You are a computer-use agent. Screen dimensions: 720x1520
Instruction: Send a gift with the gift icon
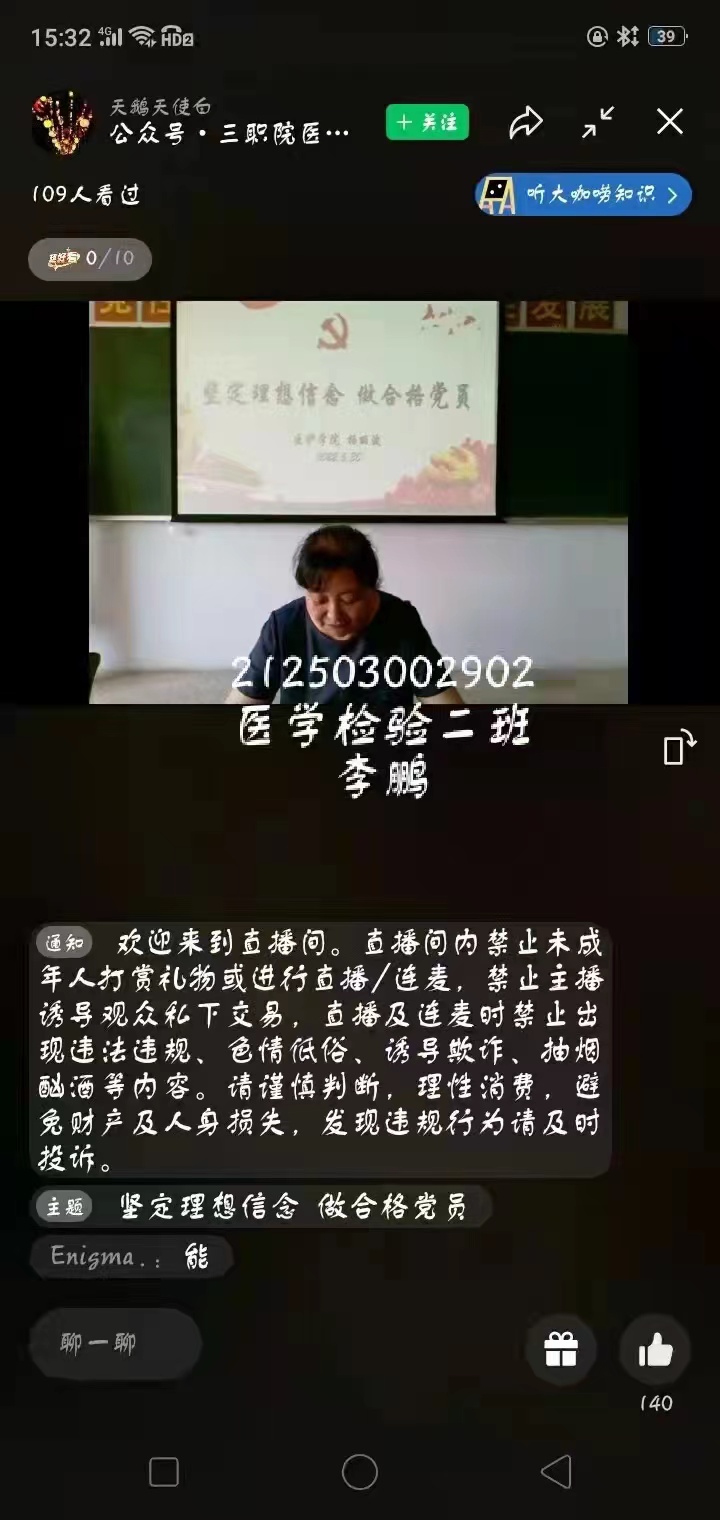561,1350
